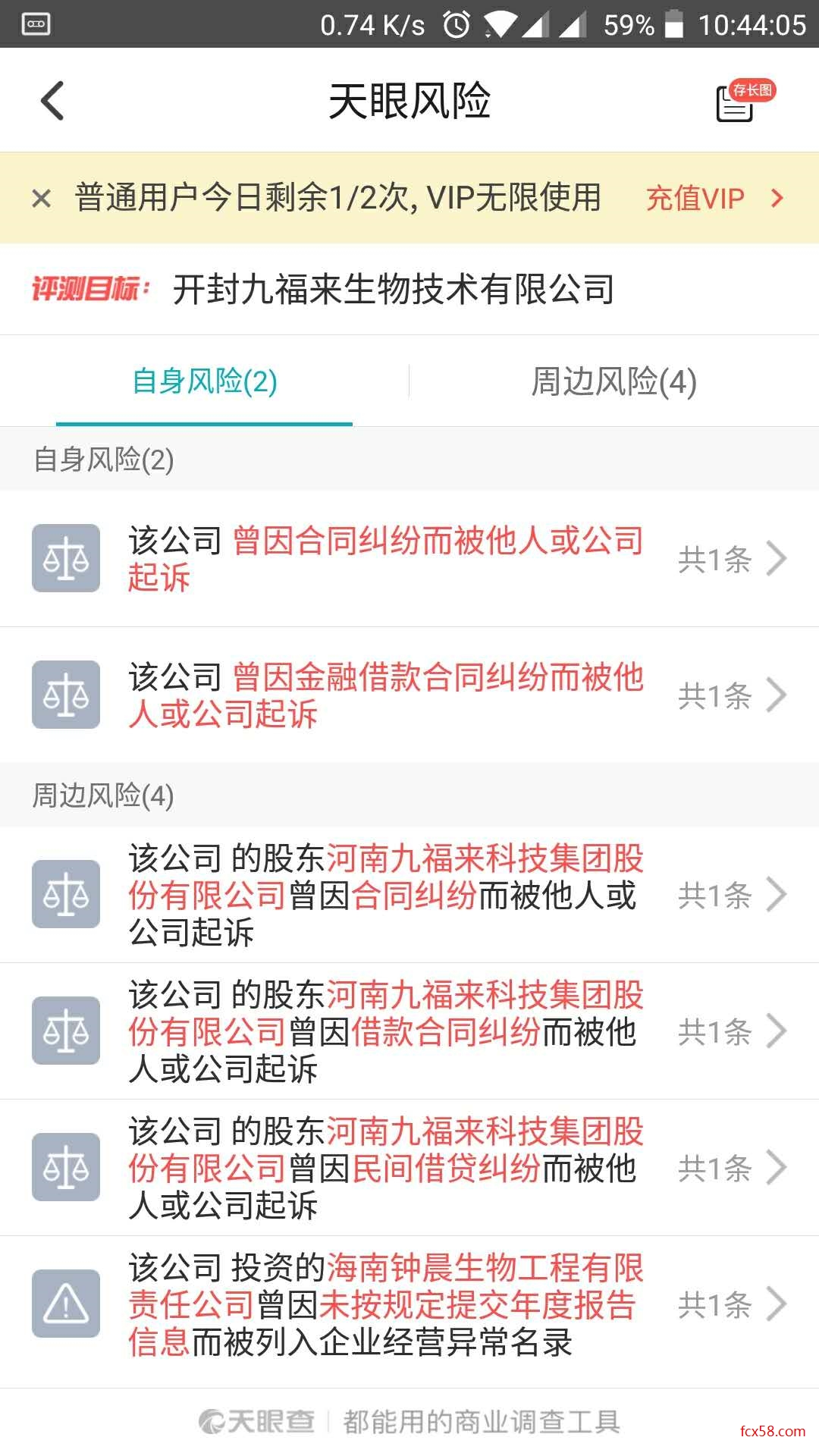Image resolution: width=819 pixels, height=1456 pixels.
Task: Open 充值VIP recharge link
Action: pyautogui.click(x=711, y=199)
